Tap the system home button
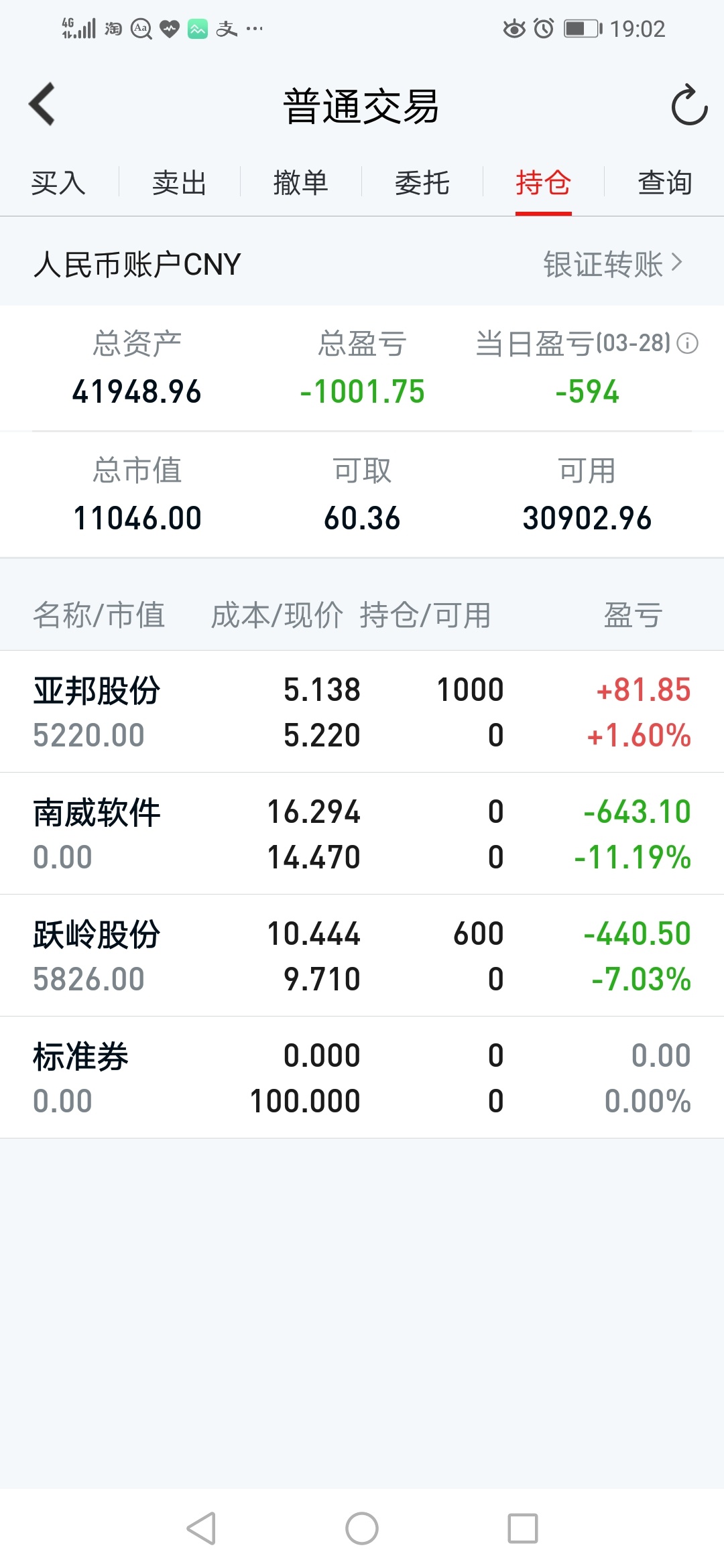 click(x=362, y=1528)
